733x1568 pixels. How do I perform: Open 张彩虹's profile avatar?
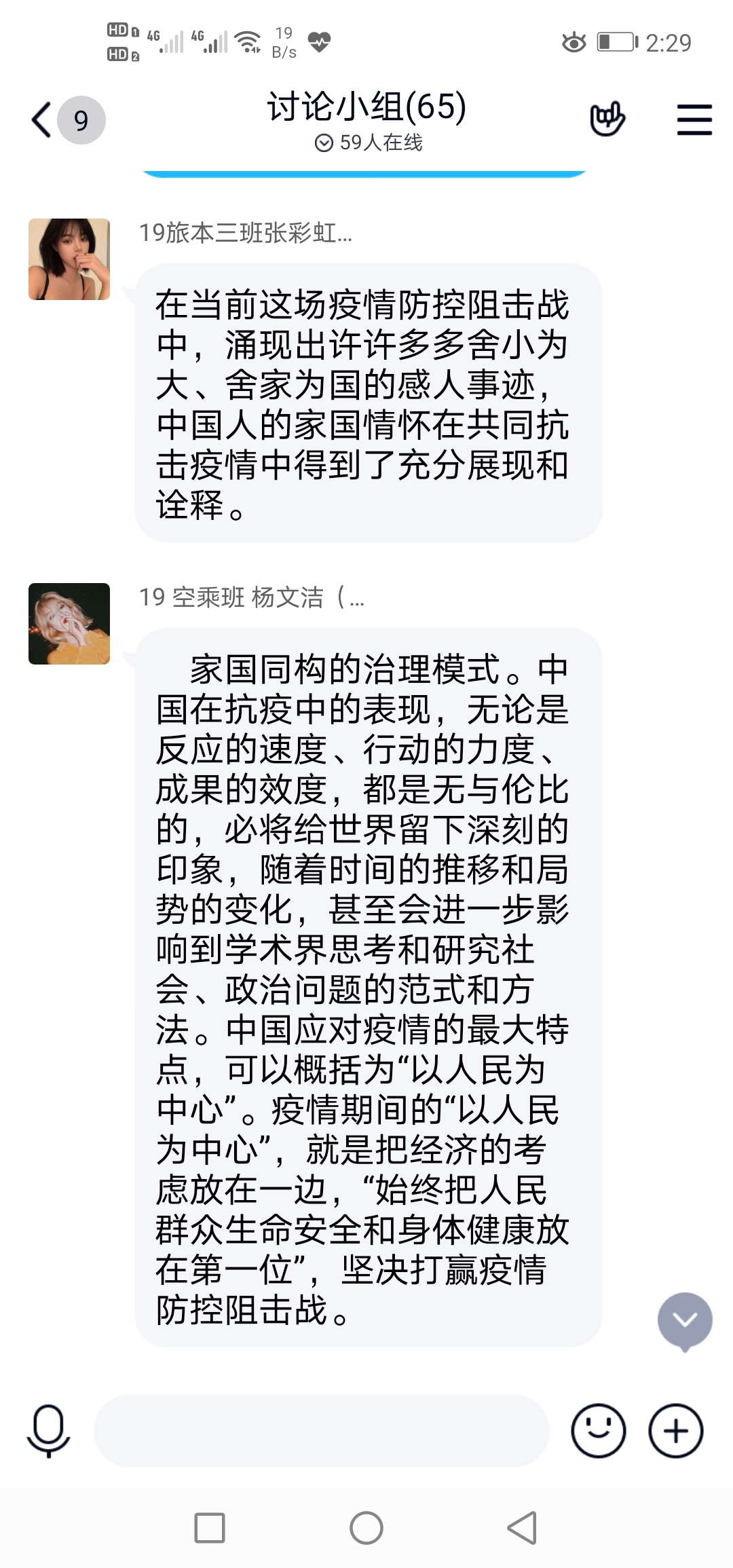pyautogui.click(x=69, y=259)
